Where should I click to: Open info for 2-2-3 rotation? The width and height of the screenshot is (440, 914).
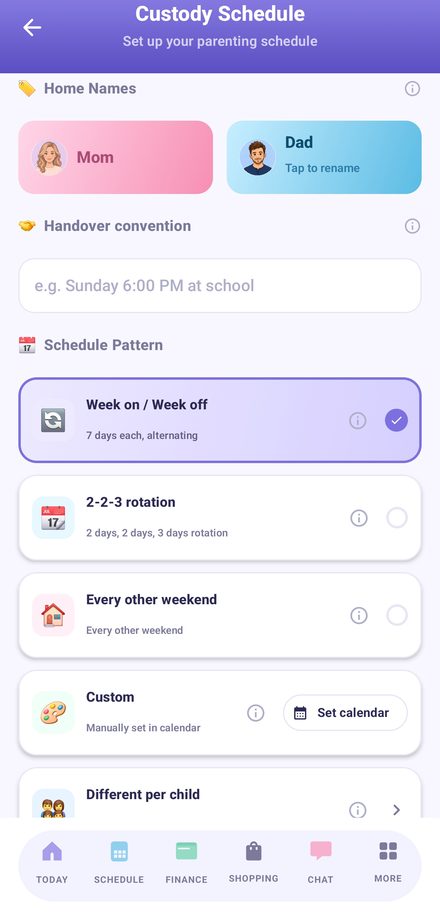(358, 518)
